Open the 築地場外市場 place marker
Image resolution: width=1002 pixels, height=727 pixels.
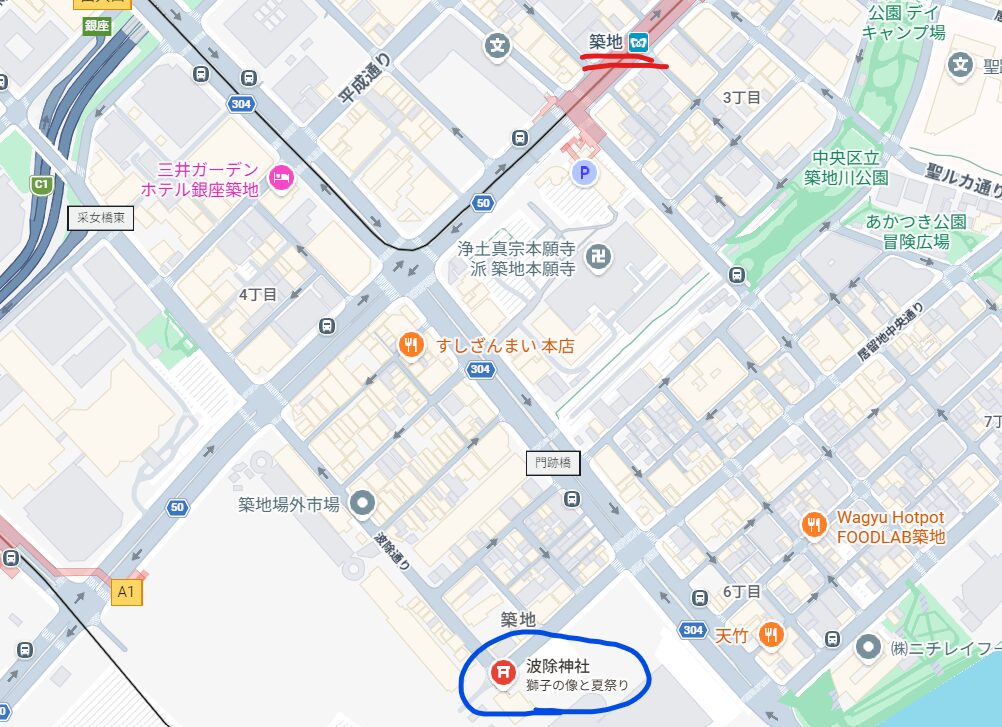(x=362, y=504)
